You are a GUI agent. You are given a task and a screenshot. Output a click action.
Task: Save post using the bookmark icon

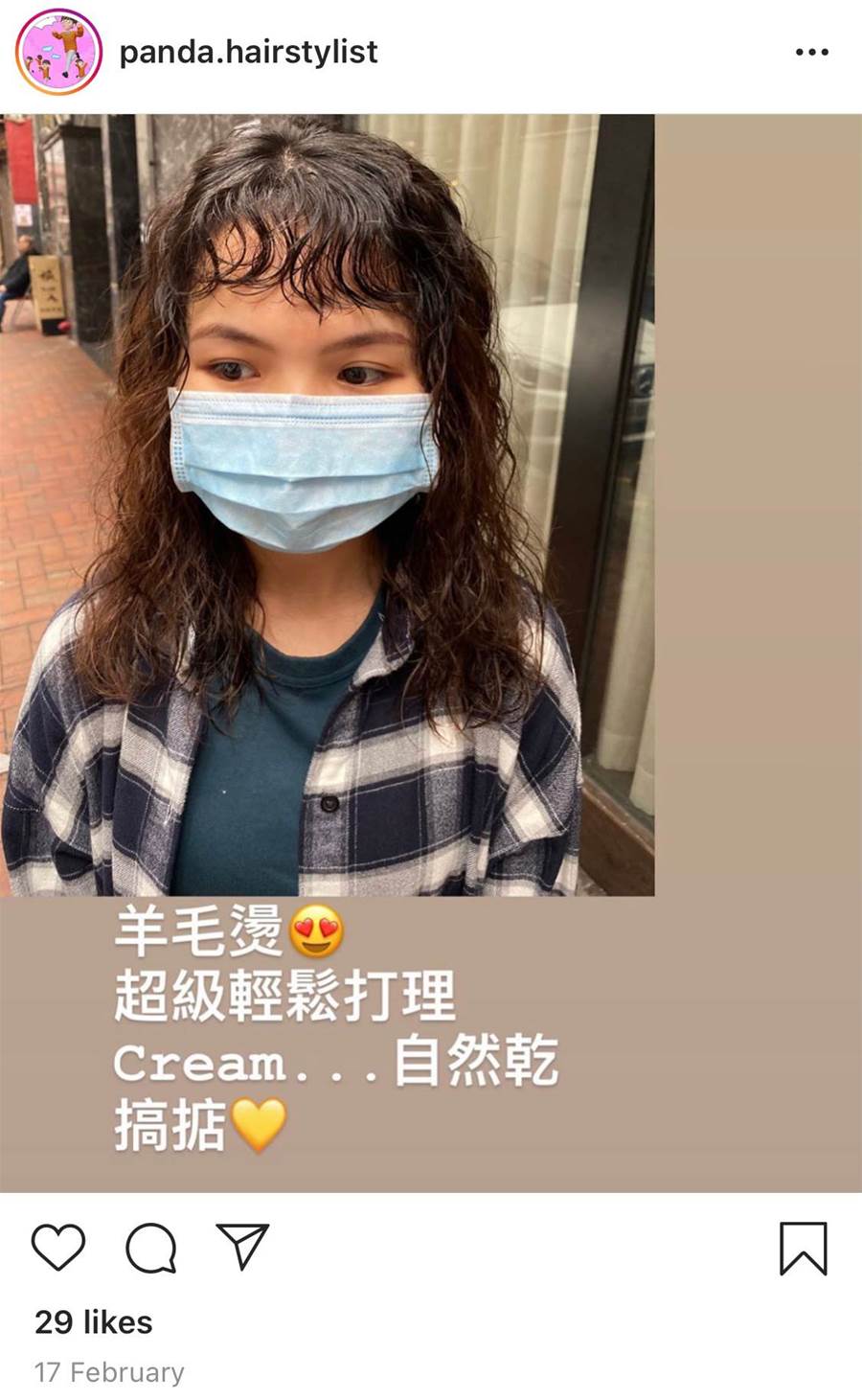click(803, 1248)
